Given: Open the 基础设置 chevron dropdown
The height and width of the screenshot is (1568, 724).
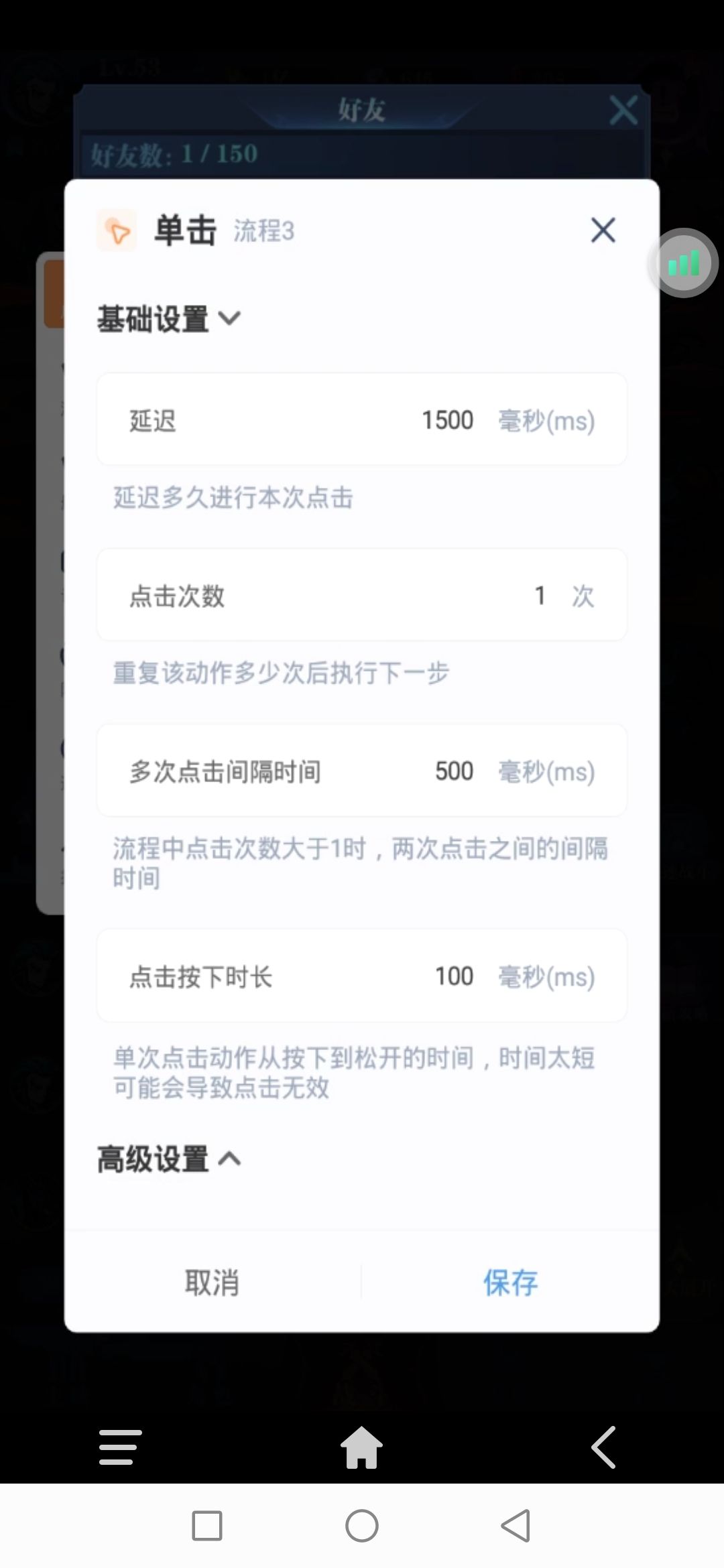Looking at the screenshot, I should click(x=231, y=320).
